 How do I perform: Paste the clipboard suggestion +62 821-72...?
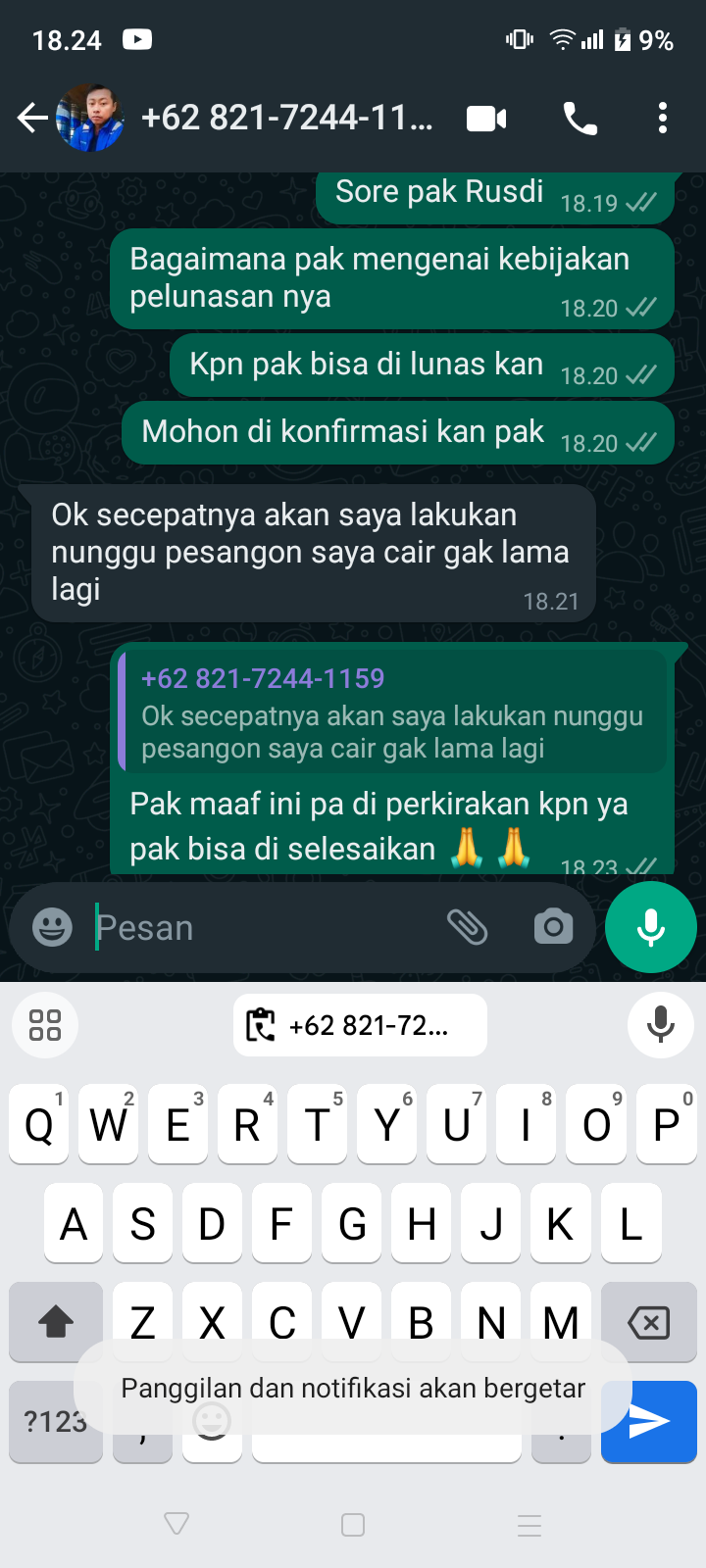[x=360, y=1025]
